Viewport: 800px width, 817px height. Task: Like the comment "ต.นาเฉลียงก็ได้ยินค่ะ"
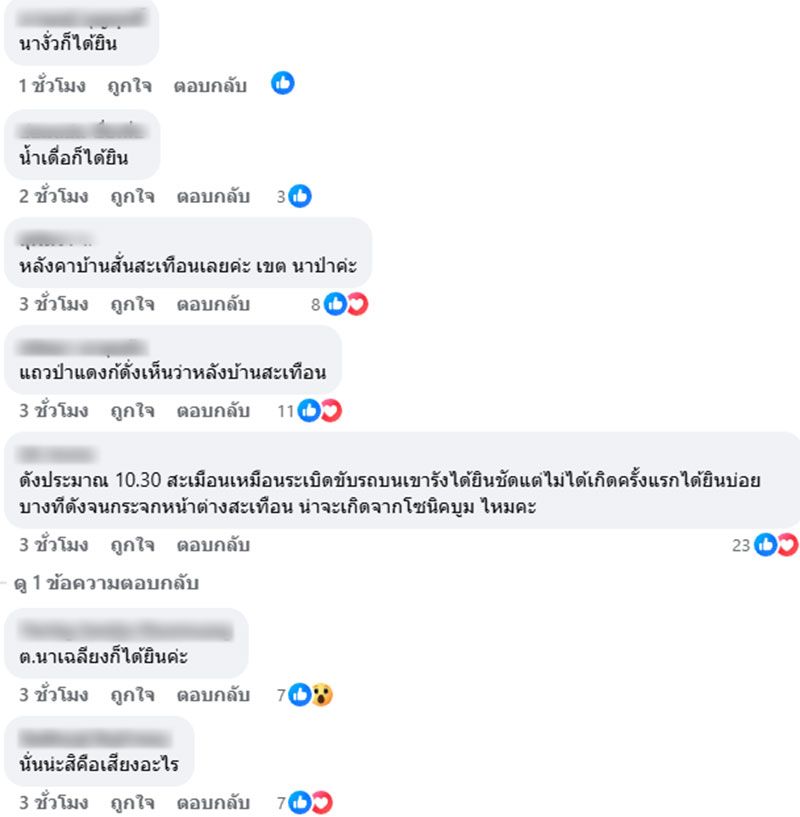[132, 694]
